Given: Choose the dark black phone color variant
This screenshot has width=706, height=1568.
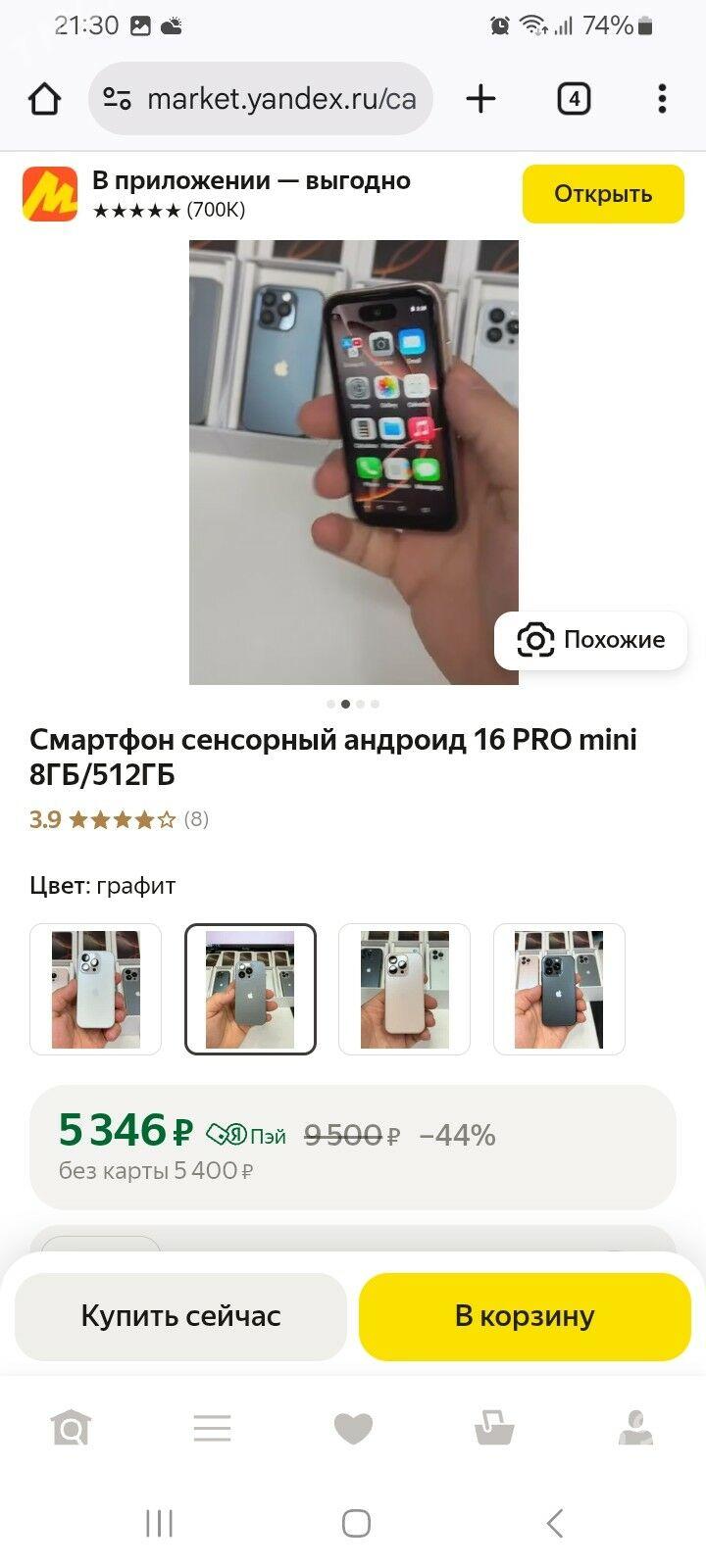Looking at the screenshot, I should pyautogui.click(x=559, y=989).
